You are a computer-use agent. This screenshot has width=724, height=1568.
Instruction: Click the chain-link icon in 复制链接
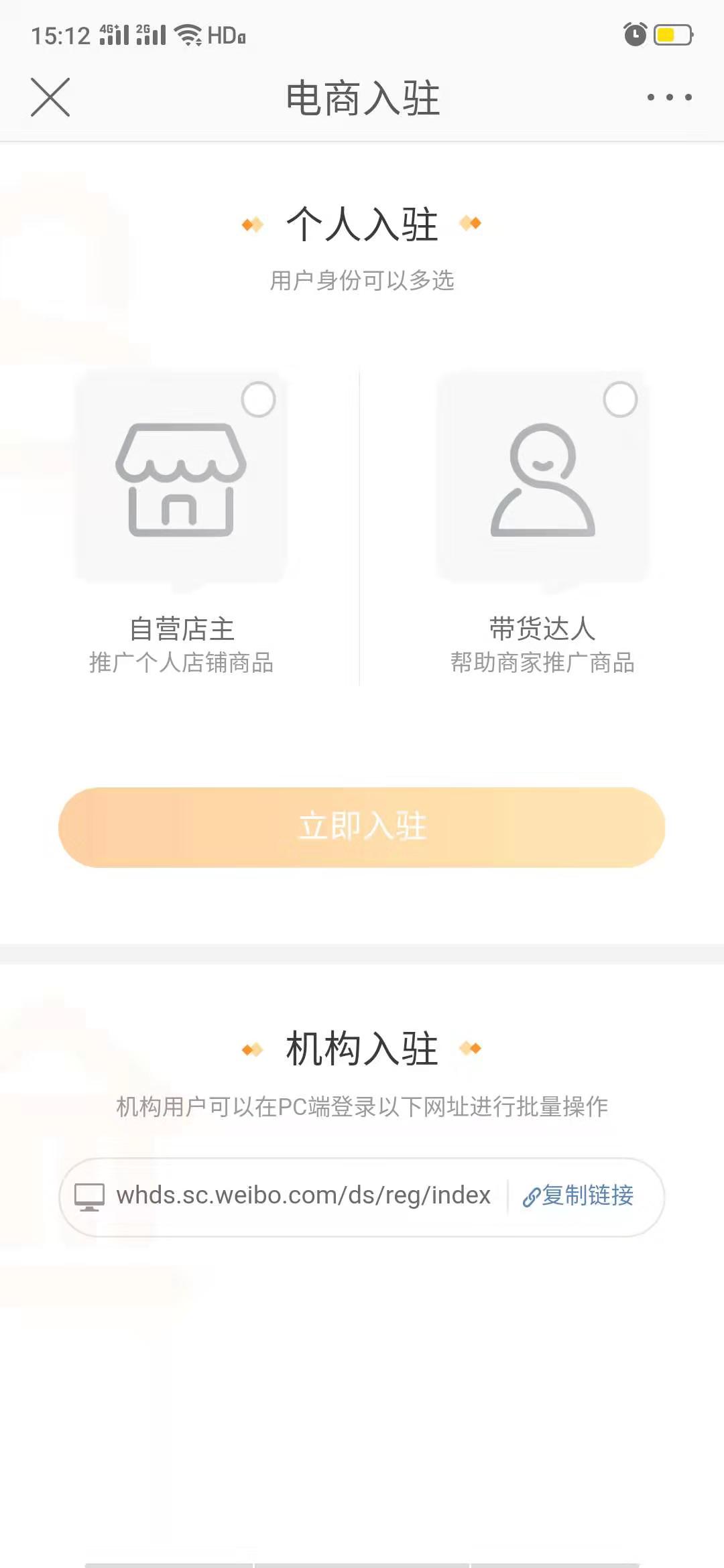point(530,1195)
